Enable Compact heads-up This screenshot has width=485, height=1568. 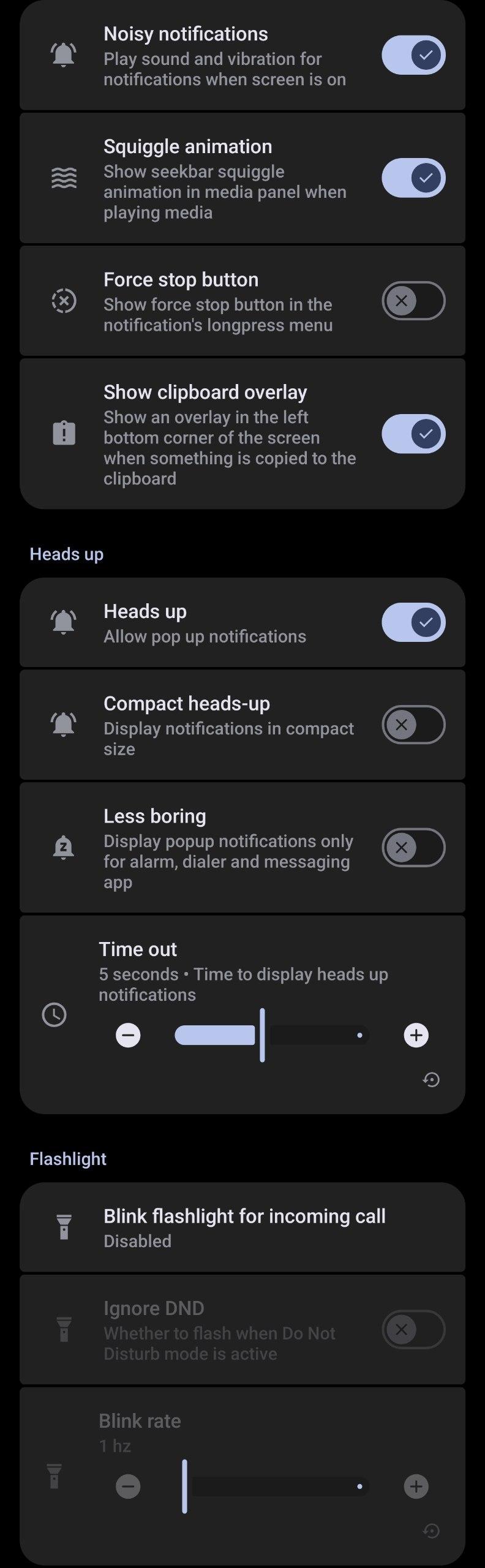[413, 725]
